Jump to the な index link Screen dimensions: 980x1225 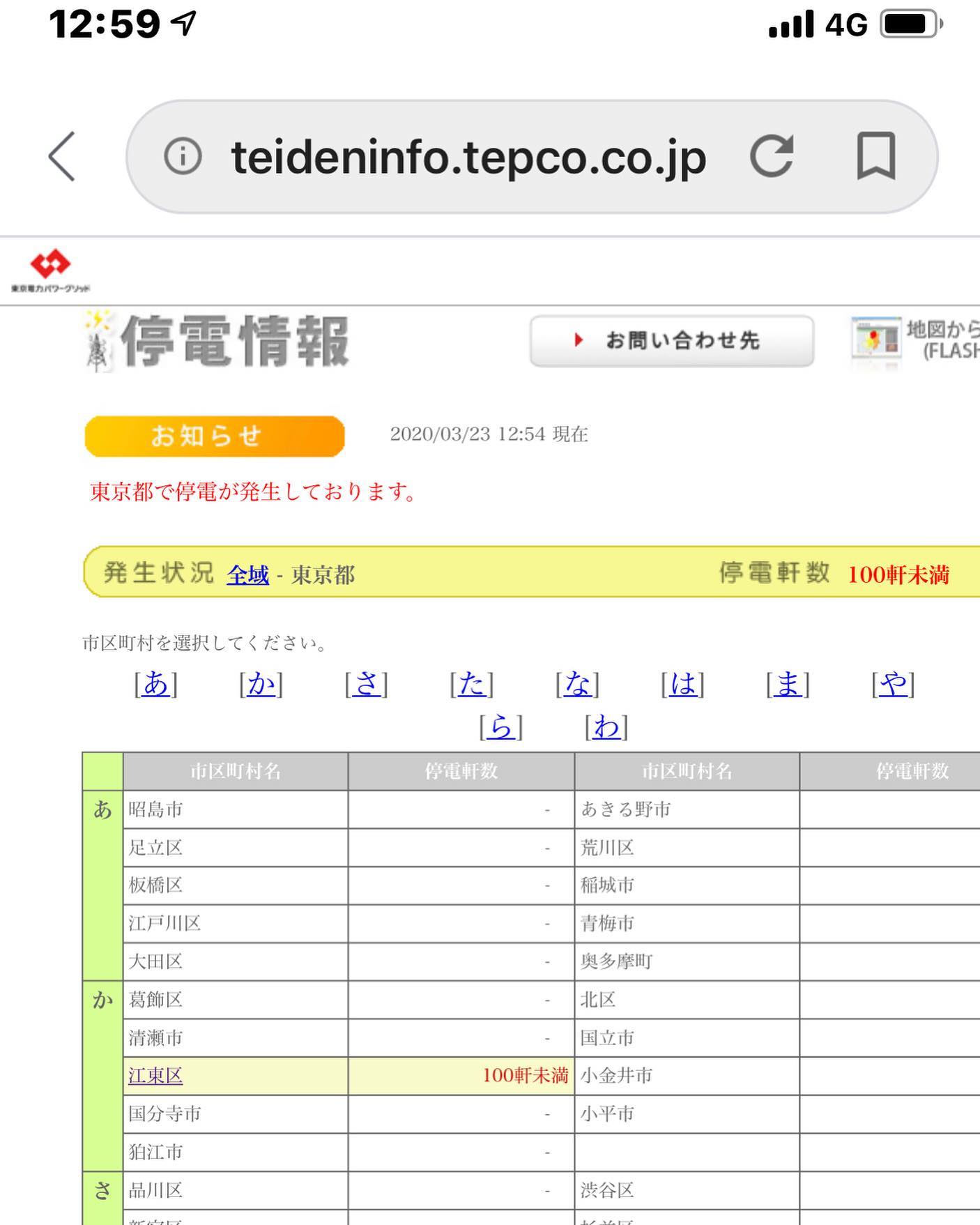tap(577, 684)
